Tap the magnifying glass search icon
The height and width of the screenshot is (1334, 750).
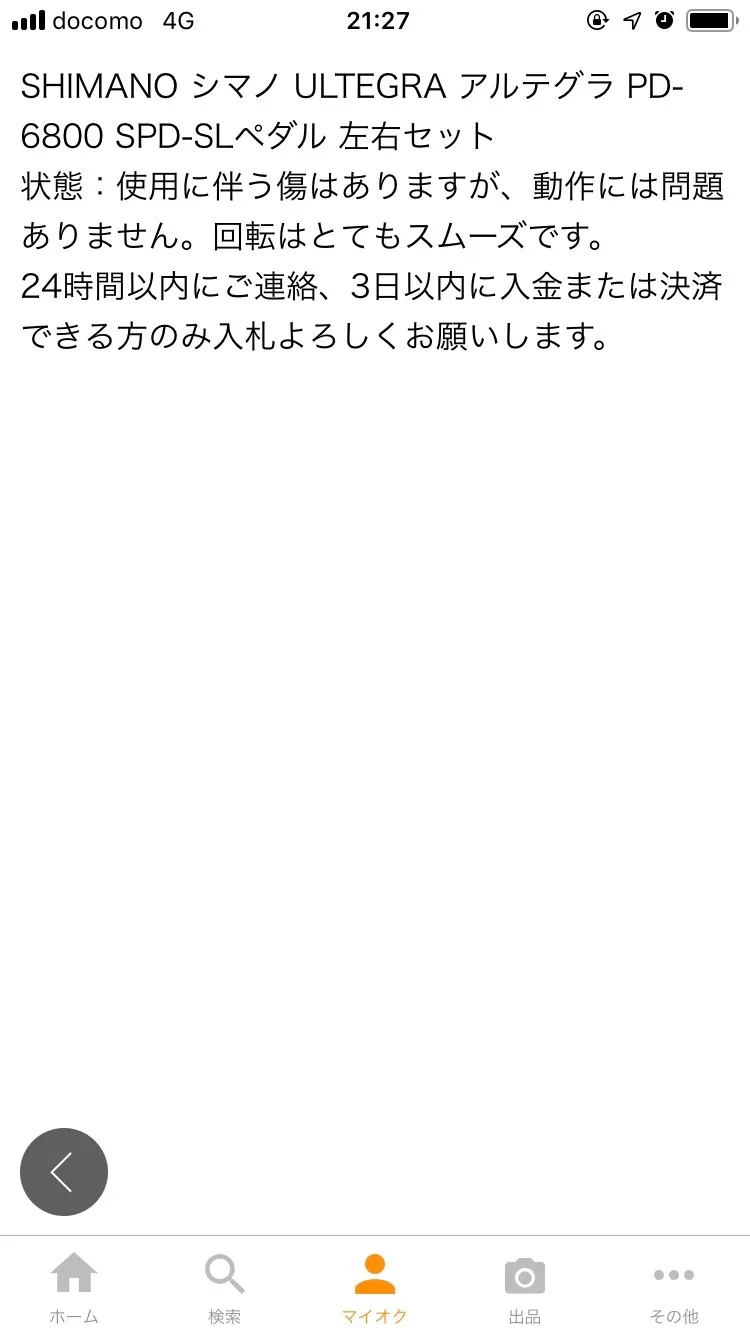[224, 1274]
